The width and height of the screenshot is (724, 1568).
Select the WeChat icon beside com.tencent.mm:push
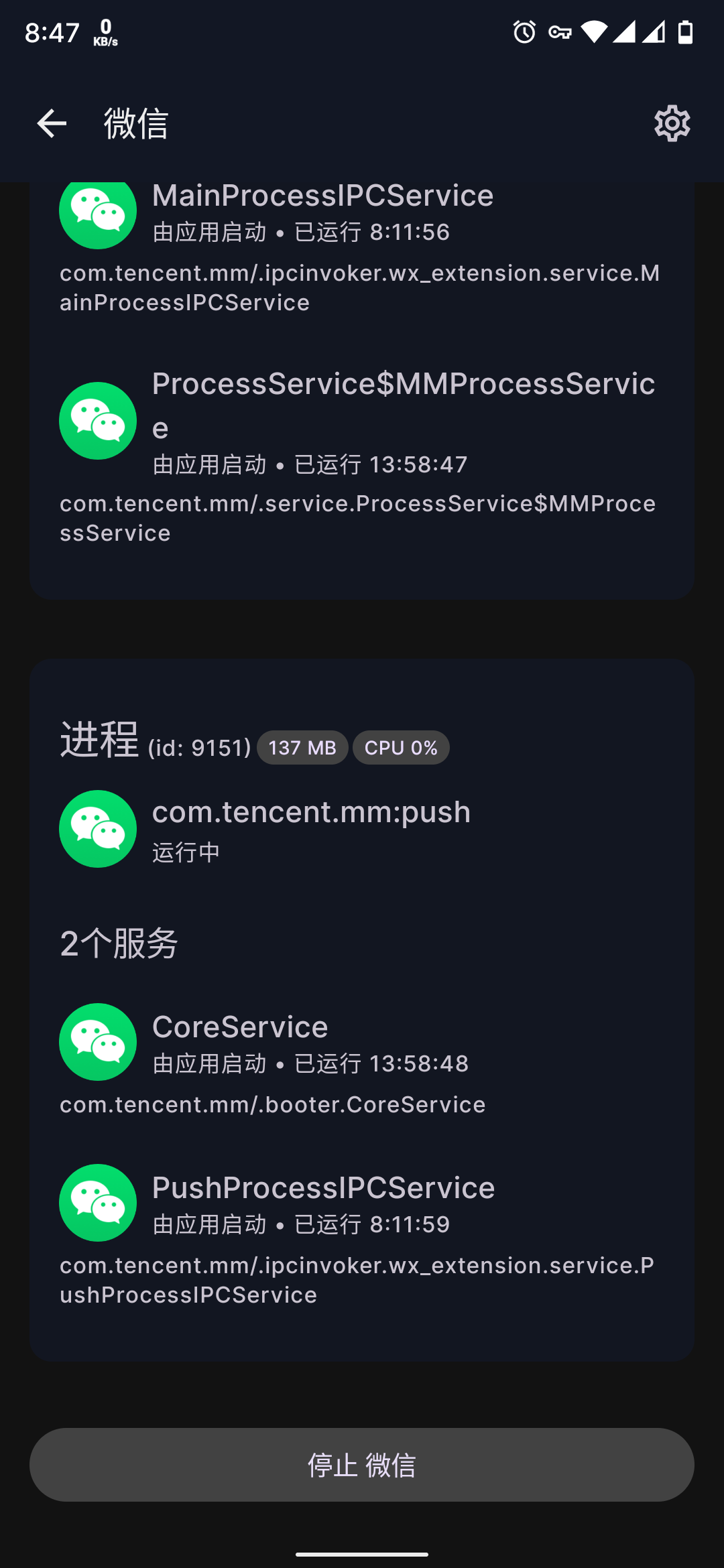point(97,828)
